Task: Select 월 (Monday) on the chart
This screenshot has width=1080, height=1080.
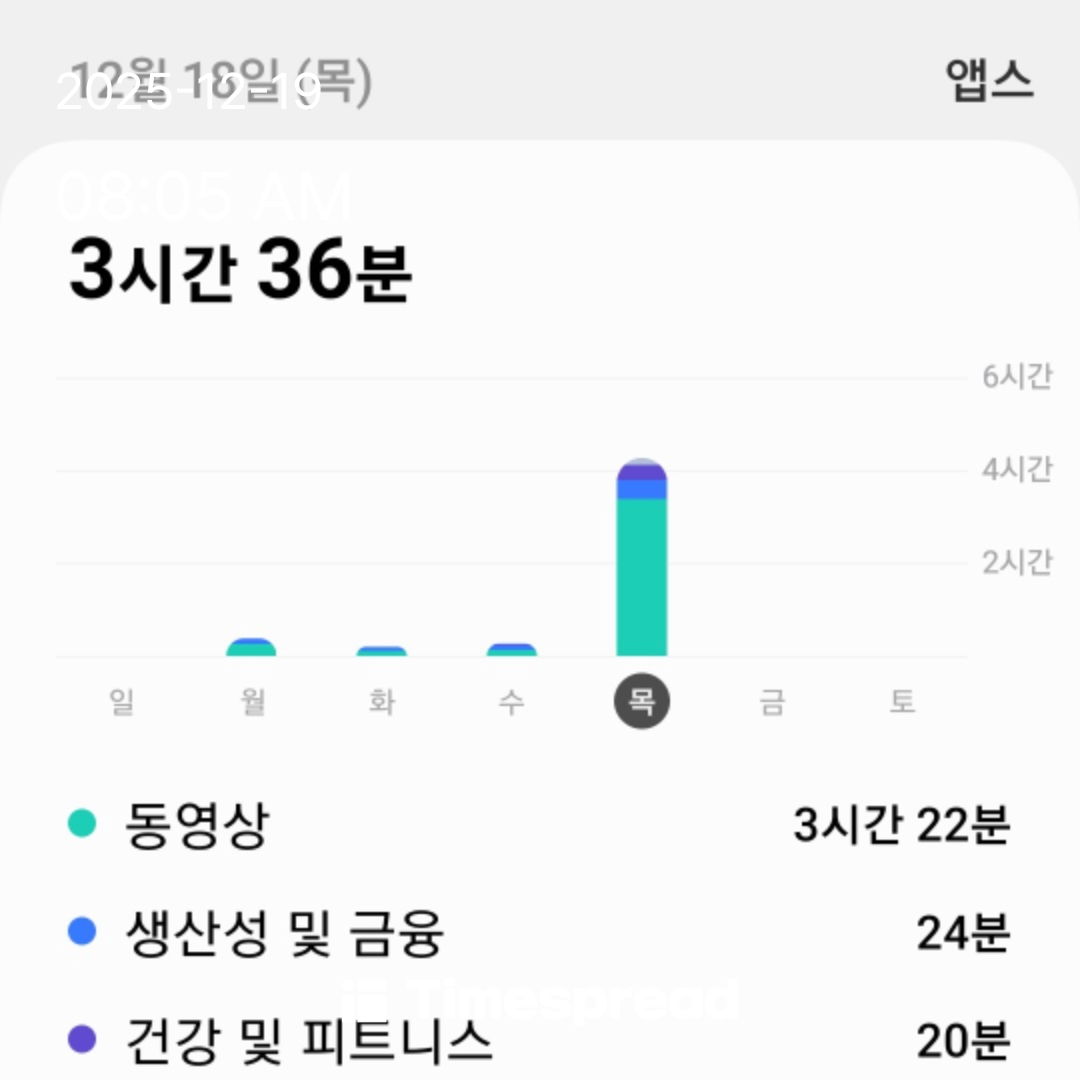Action: click(252, 702)
